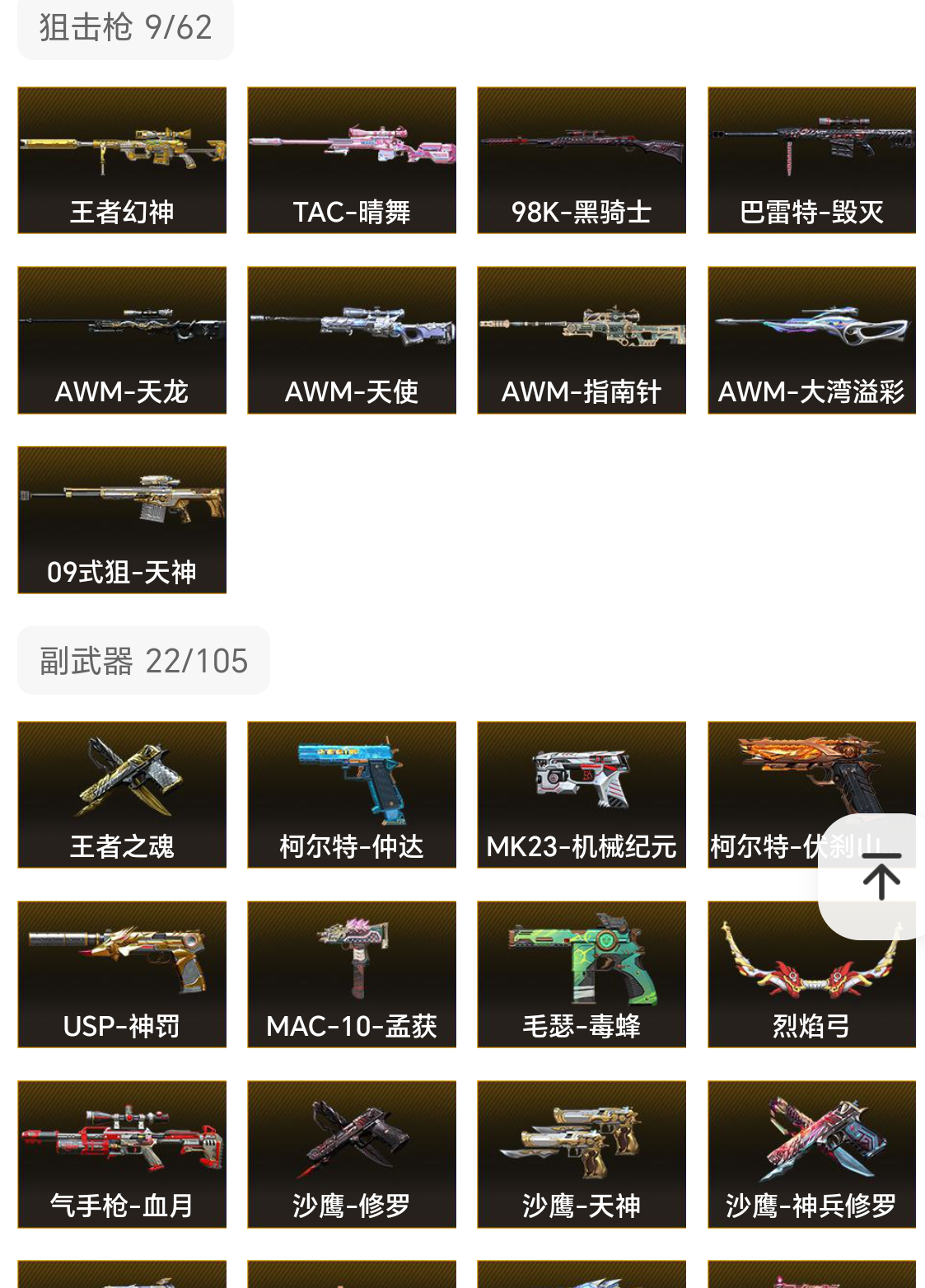View the TAC-晴舞 weapon
925x1288 pixels.
(352, 161)
